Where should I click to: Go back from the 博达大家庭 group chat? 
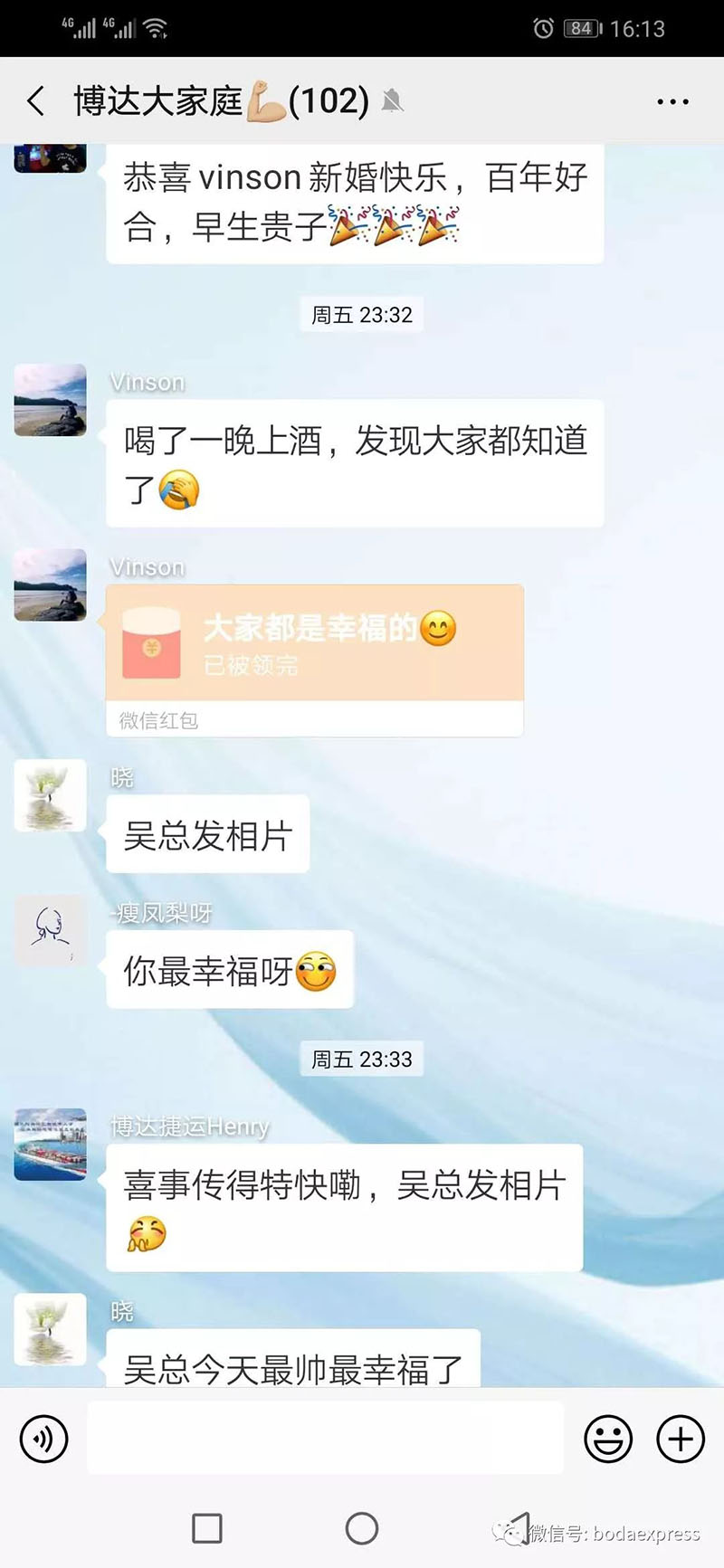pos(36,101)
